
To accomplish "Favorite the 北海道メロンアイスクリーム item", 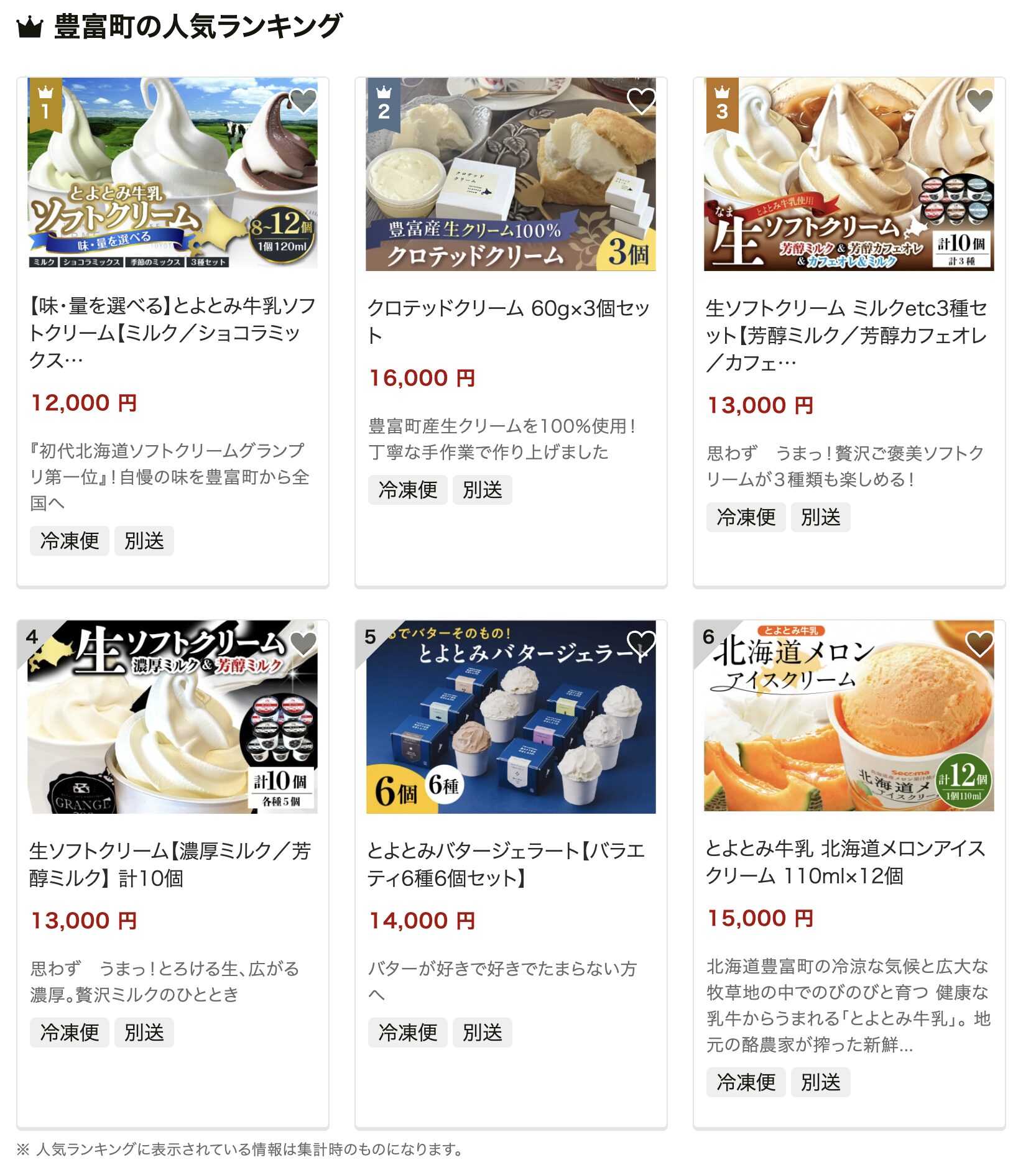I will pos(979,643).
